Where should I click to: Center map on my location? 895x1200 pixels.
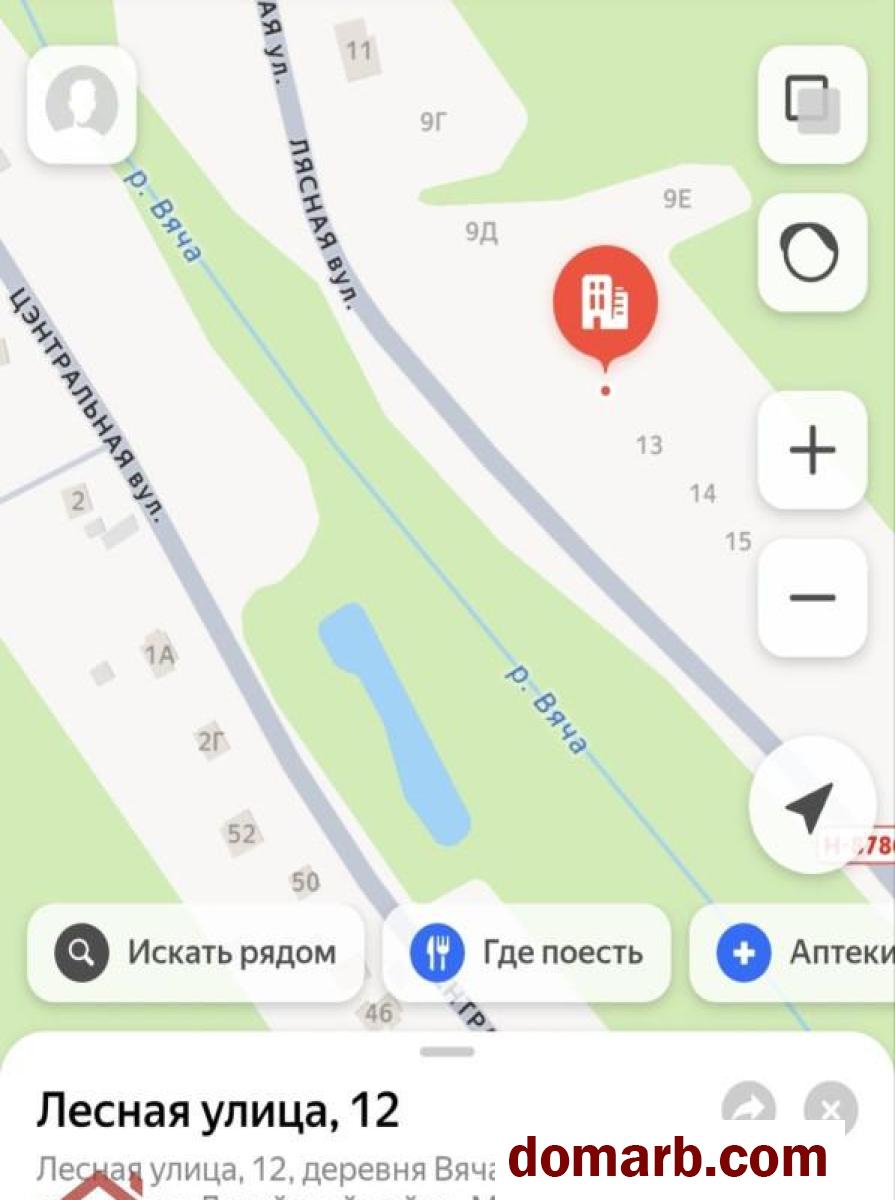tap(808, 809)
